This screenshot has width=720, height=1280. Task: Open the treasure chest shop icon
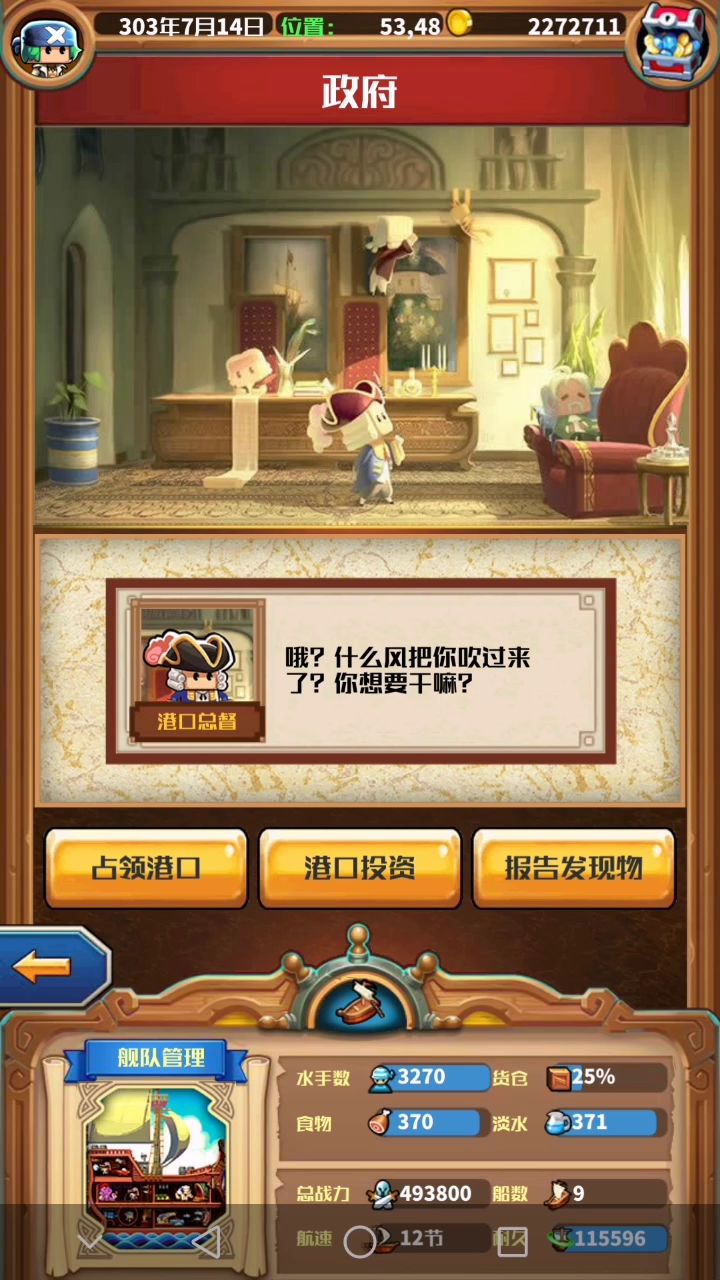click(x=672, y=40)
